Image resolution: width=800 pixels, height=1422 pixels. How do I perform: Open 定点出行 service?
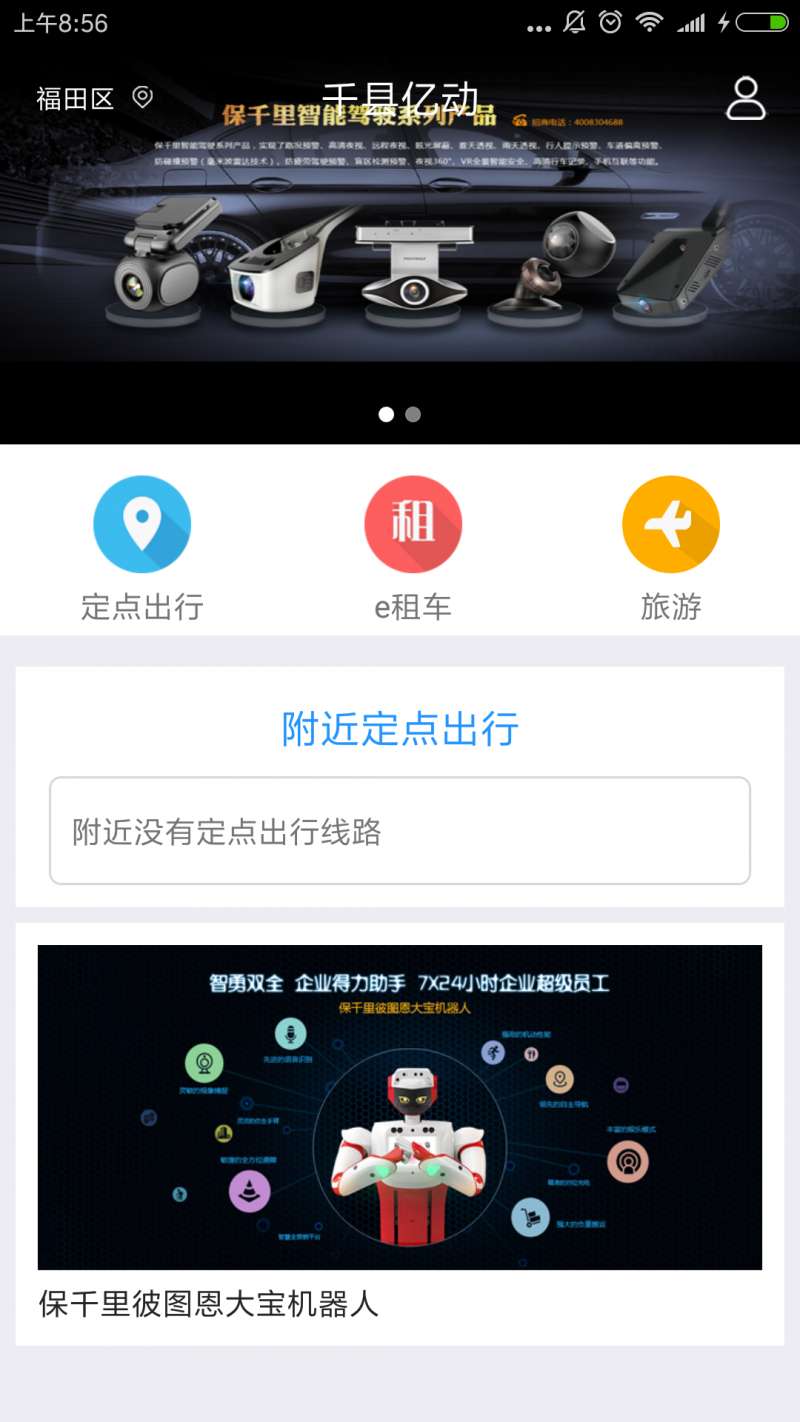[x=142, y=548]
